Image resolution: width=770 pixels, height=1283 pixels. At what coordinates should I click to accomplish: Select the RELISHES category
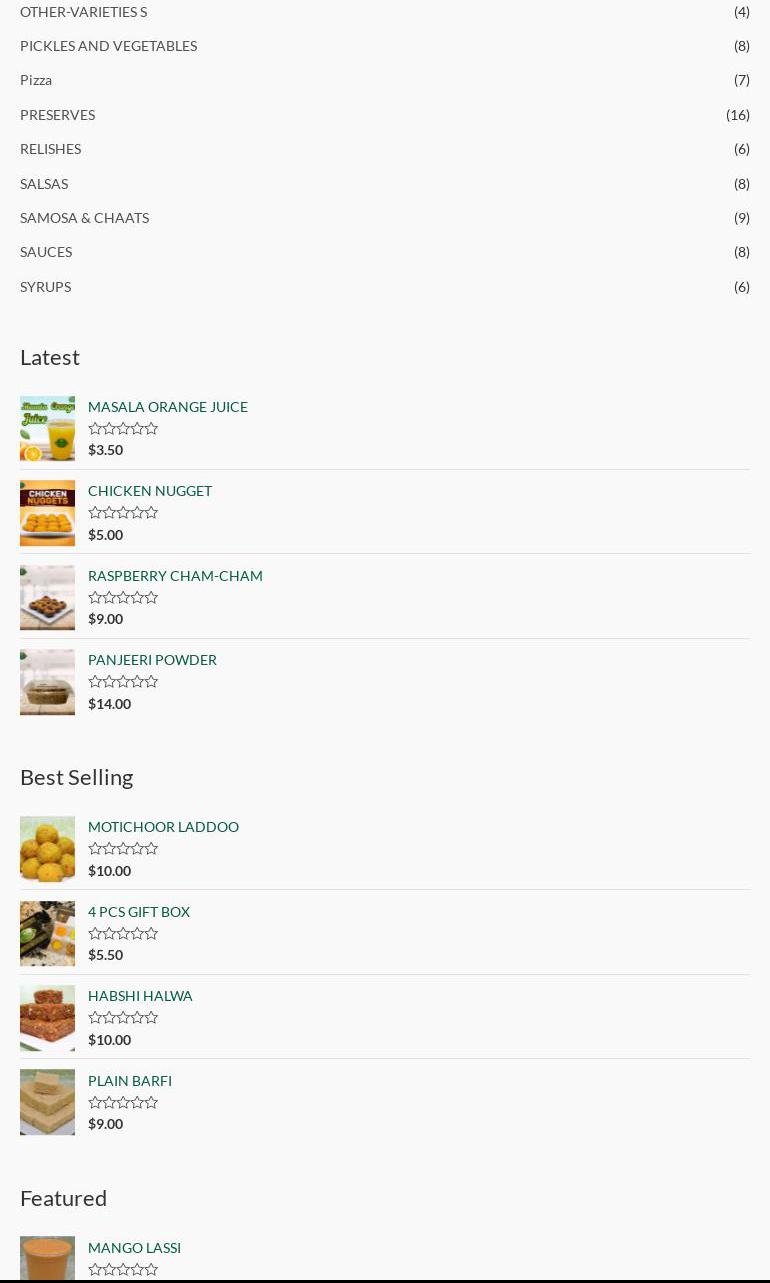tap(50, 149)
